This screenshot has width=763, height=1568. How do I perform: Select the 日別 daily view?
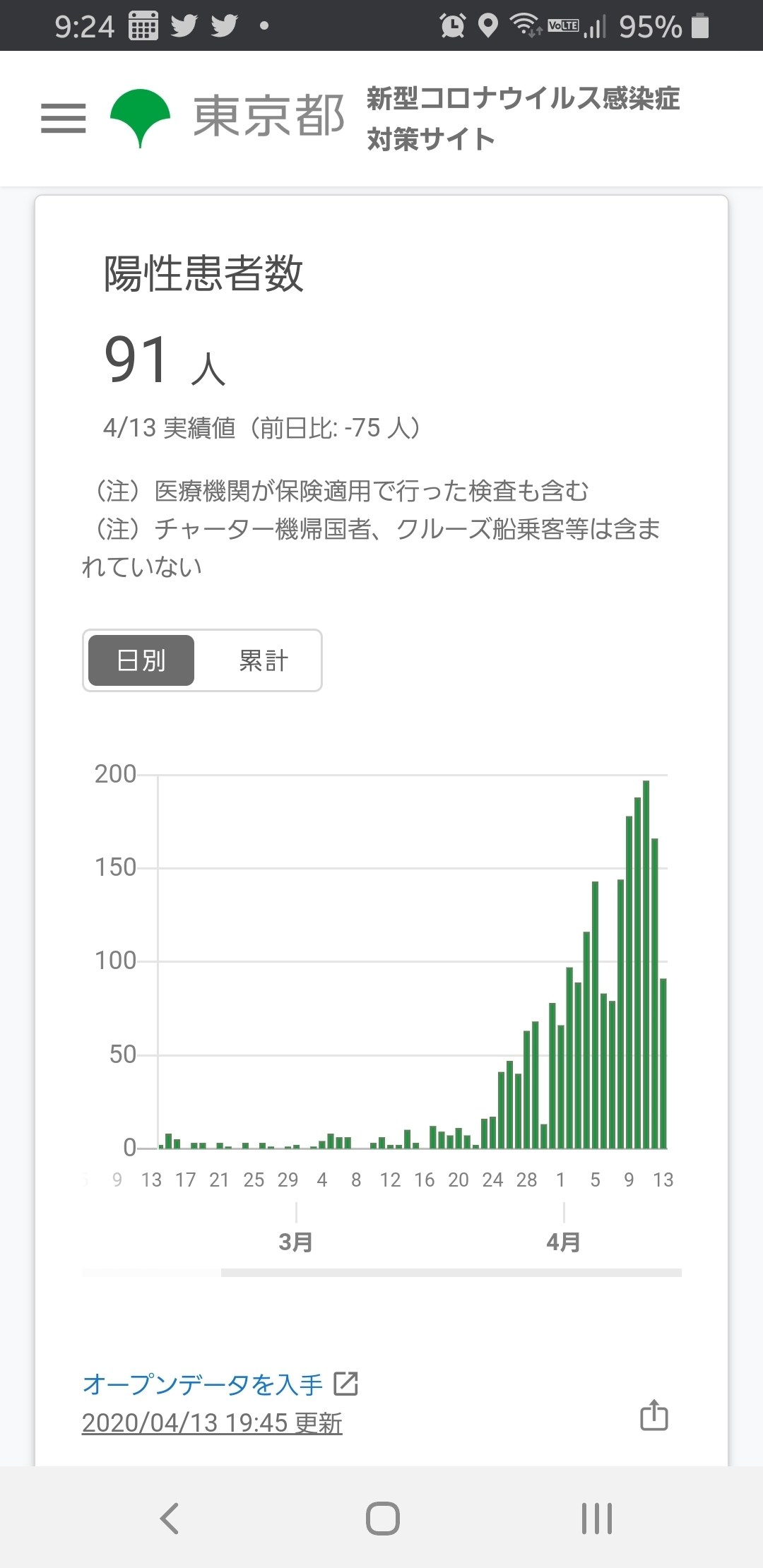(141, 660)
